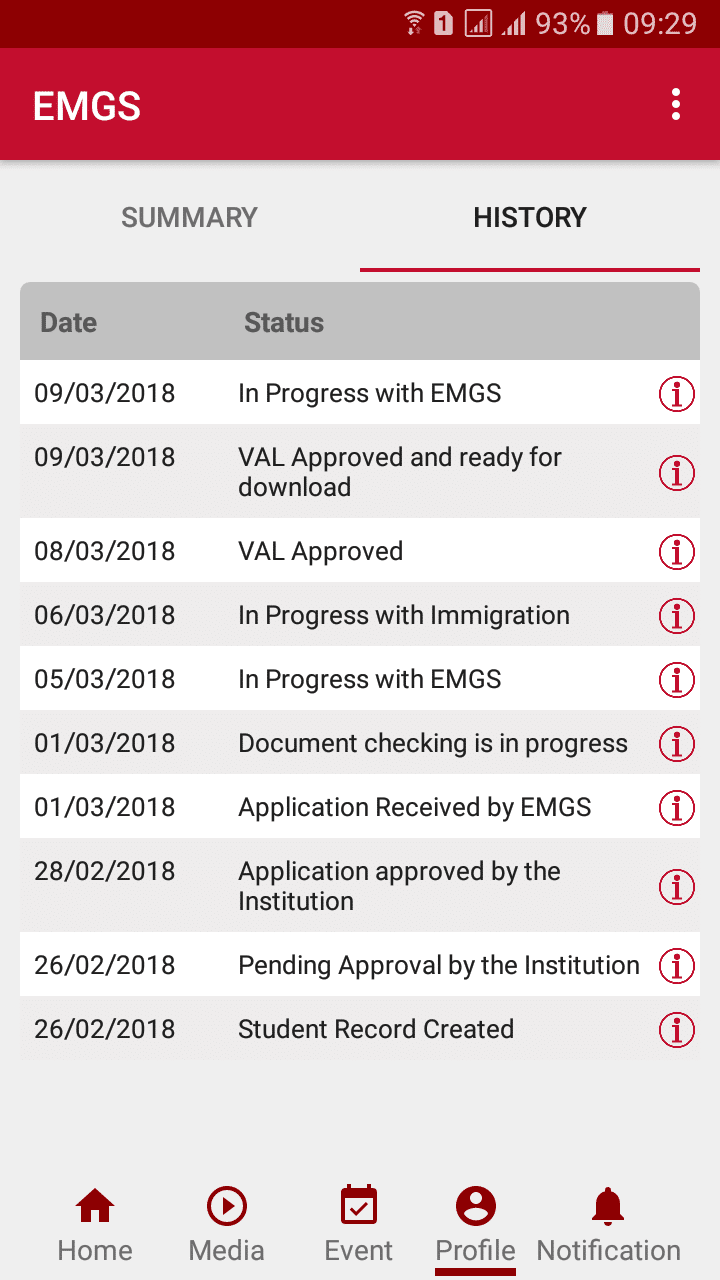Viewport: 720px width, 1280px height.
Task: Show info for Application approved by the Institution
Action: [x=677, y=886]
